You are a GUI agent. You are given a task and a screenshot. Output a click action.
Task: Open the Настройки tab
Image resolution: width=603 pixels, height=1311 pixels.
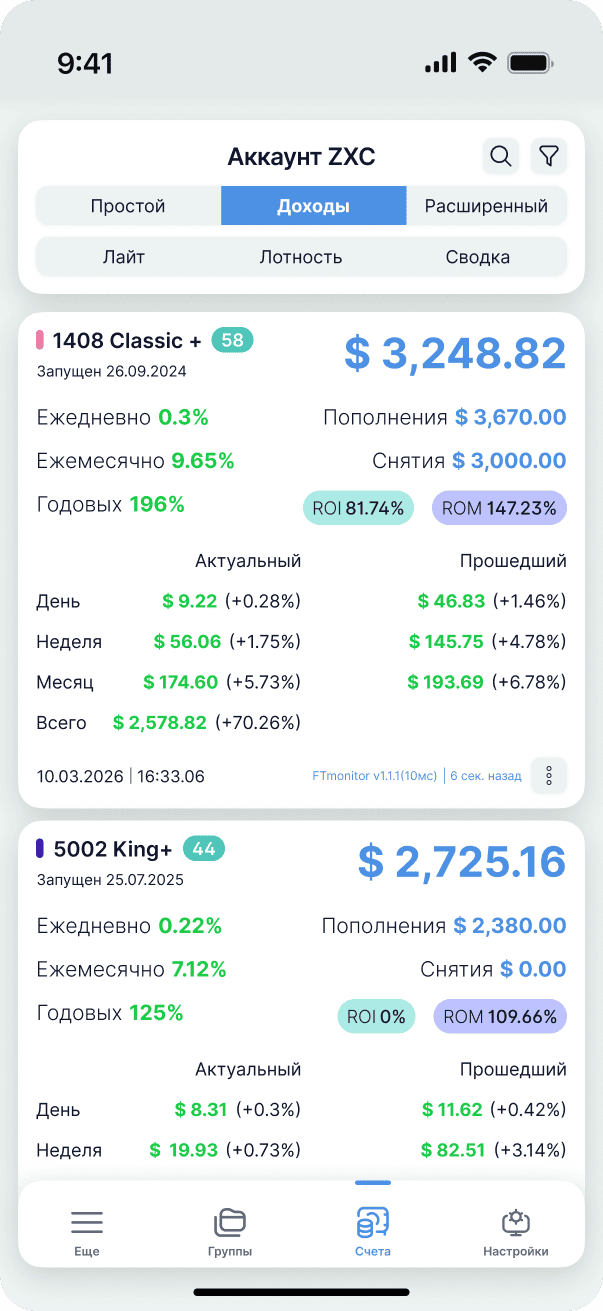516,1232
